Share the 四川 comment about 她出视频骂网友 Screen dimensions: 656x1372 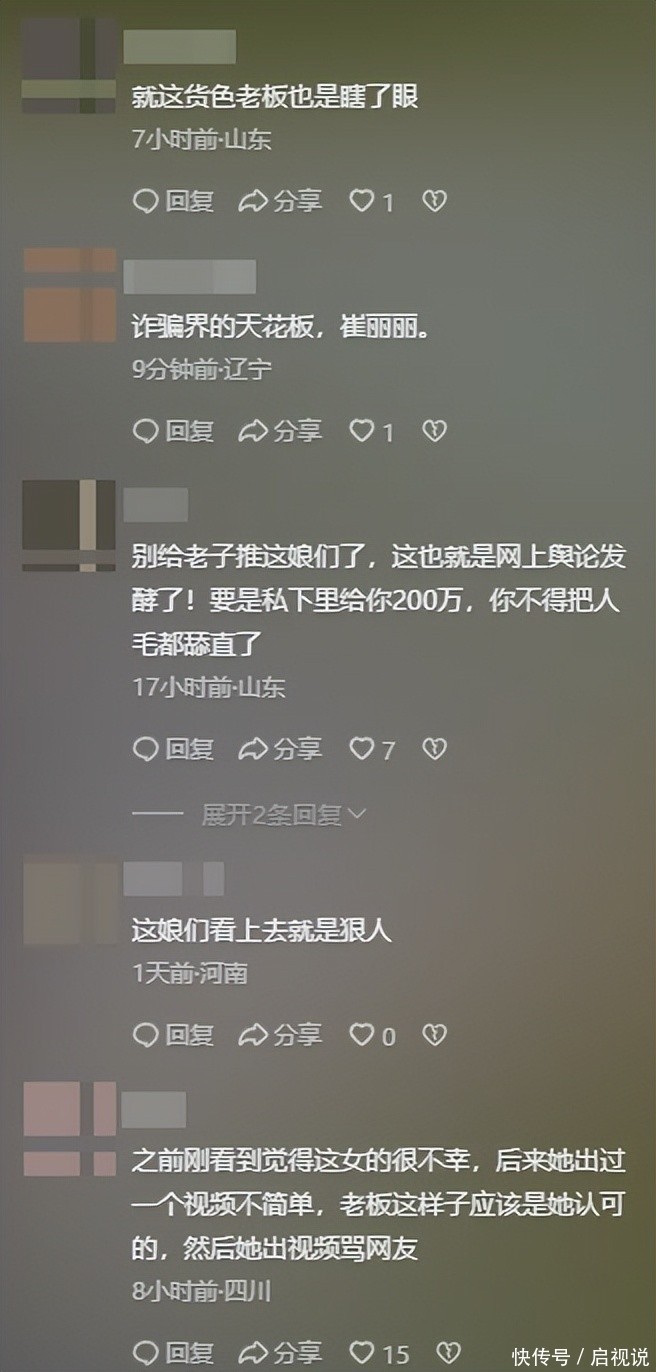pyautogui.click(x=281, y=1353)
